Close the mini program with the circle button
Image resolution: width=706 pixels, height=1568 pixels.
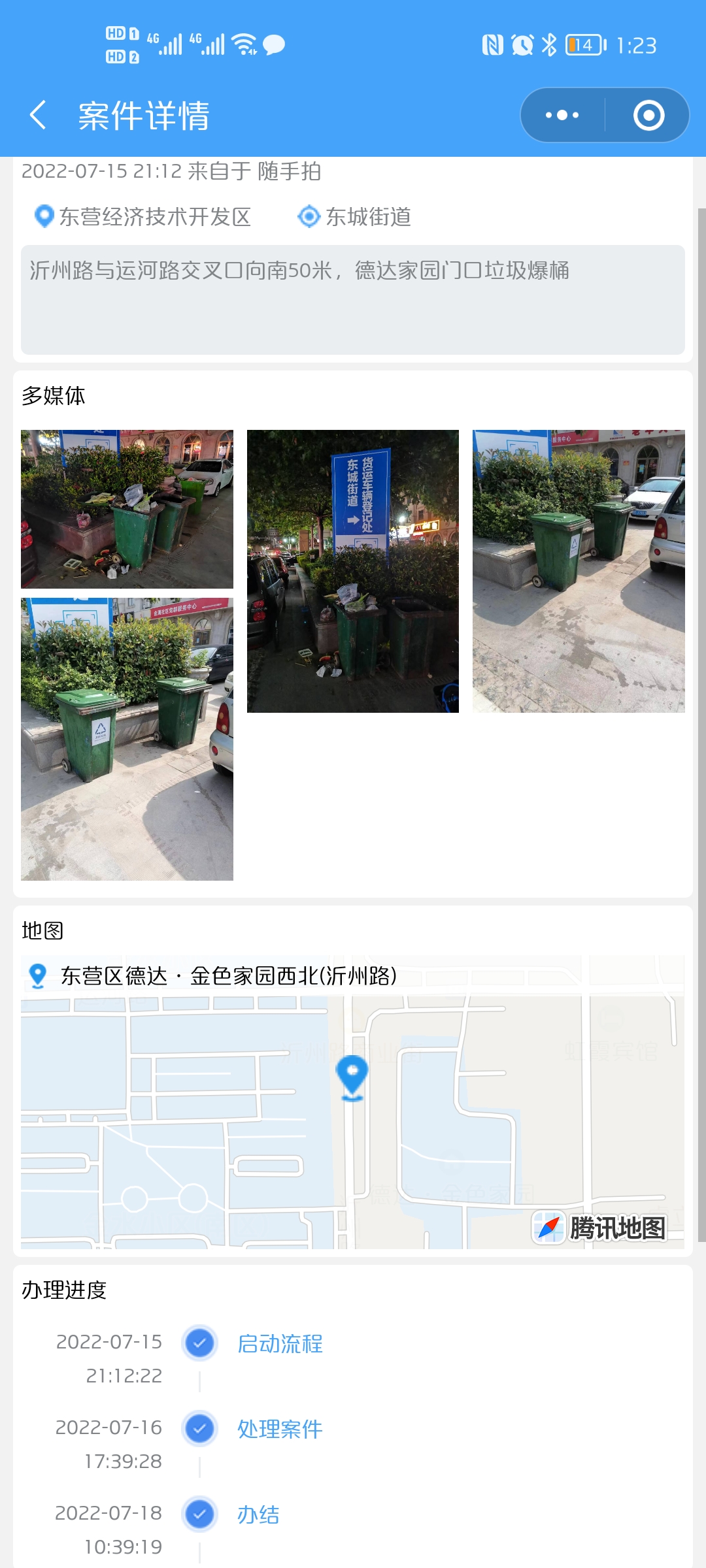648,116
